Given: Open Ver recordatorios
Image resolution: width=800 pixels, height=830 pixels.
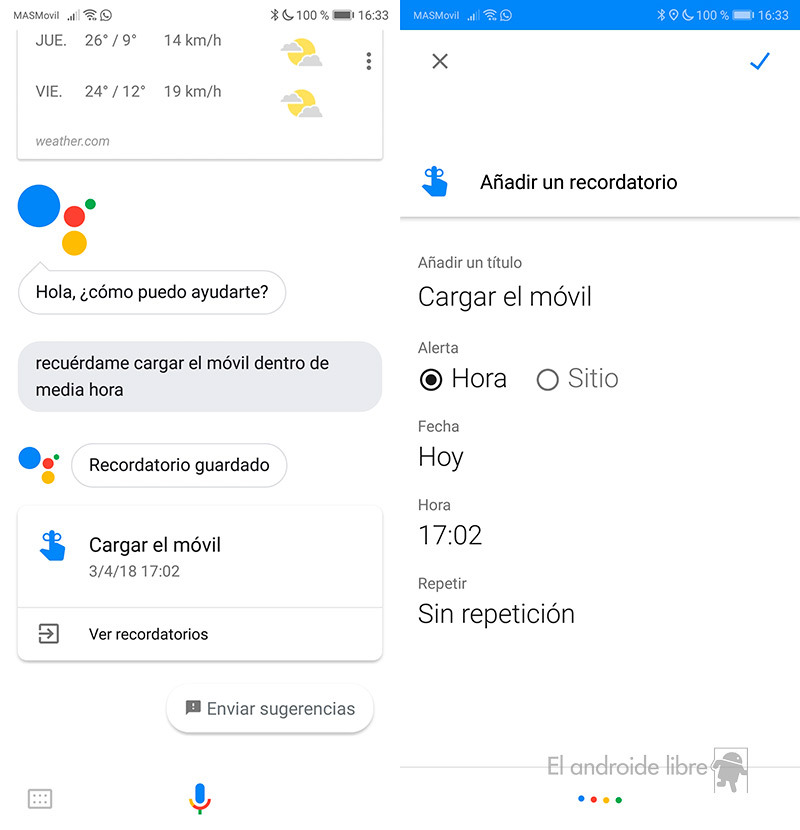Looking at the screenshot, I should coord(148,634).
